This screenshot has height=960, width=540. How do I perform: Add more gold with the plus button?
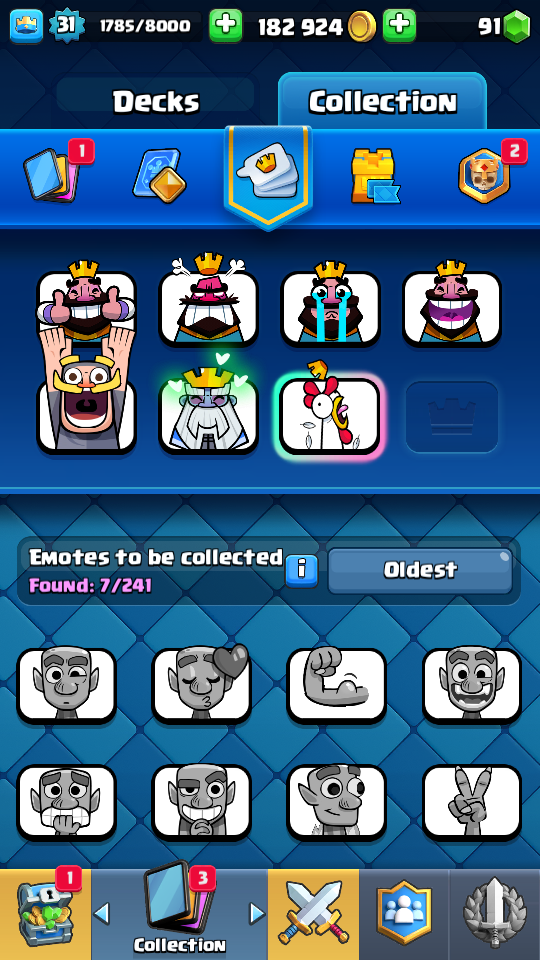[399, 26]
